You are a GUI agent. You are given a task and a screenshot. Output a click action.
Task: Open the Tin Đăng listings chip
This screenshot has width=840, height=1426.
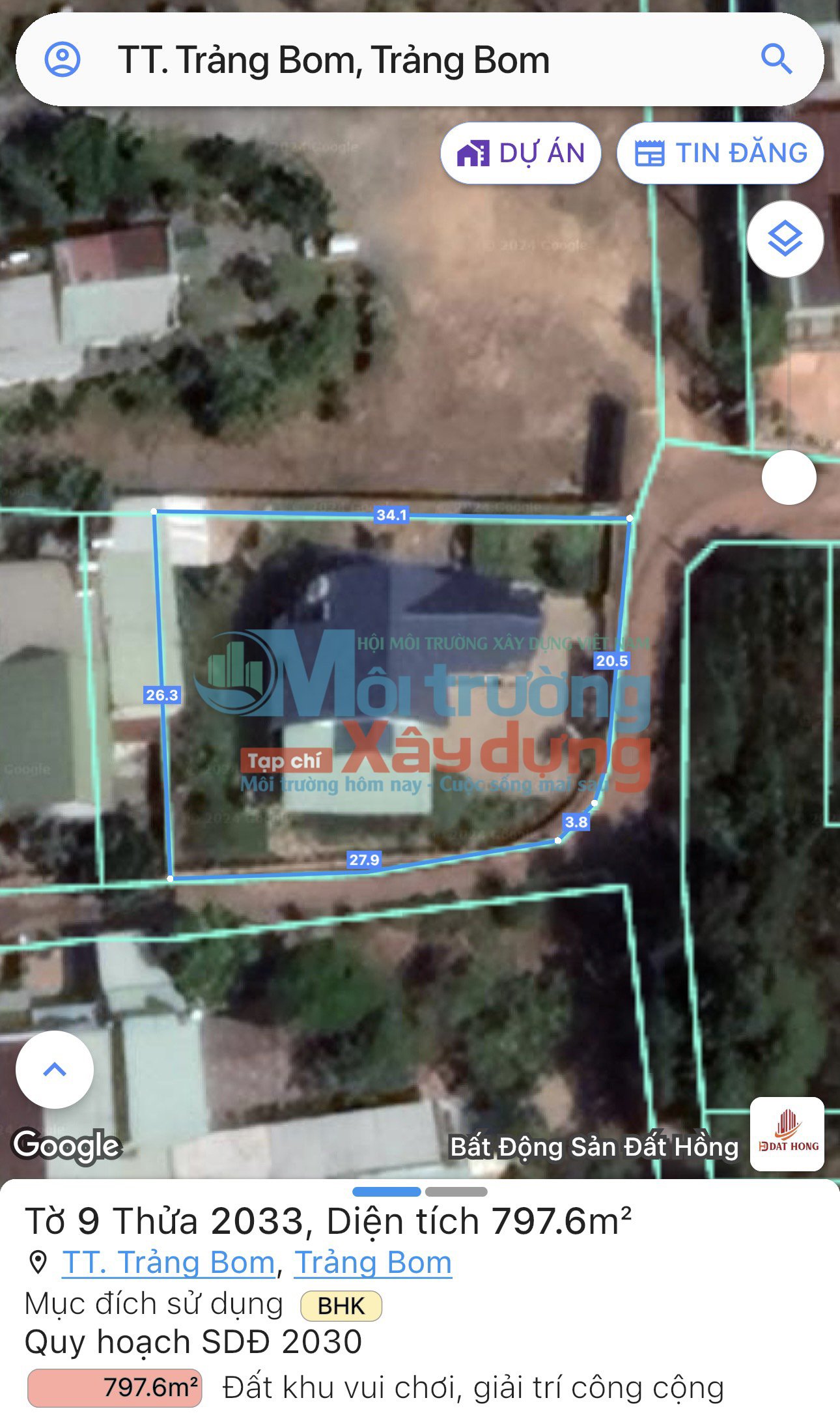click(720, 153)
